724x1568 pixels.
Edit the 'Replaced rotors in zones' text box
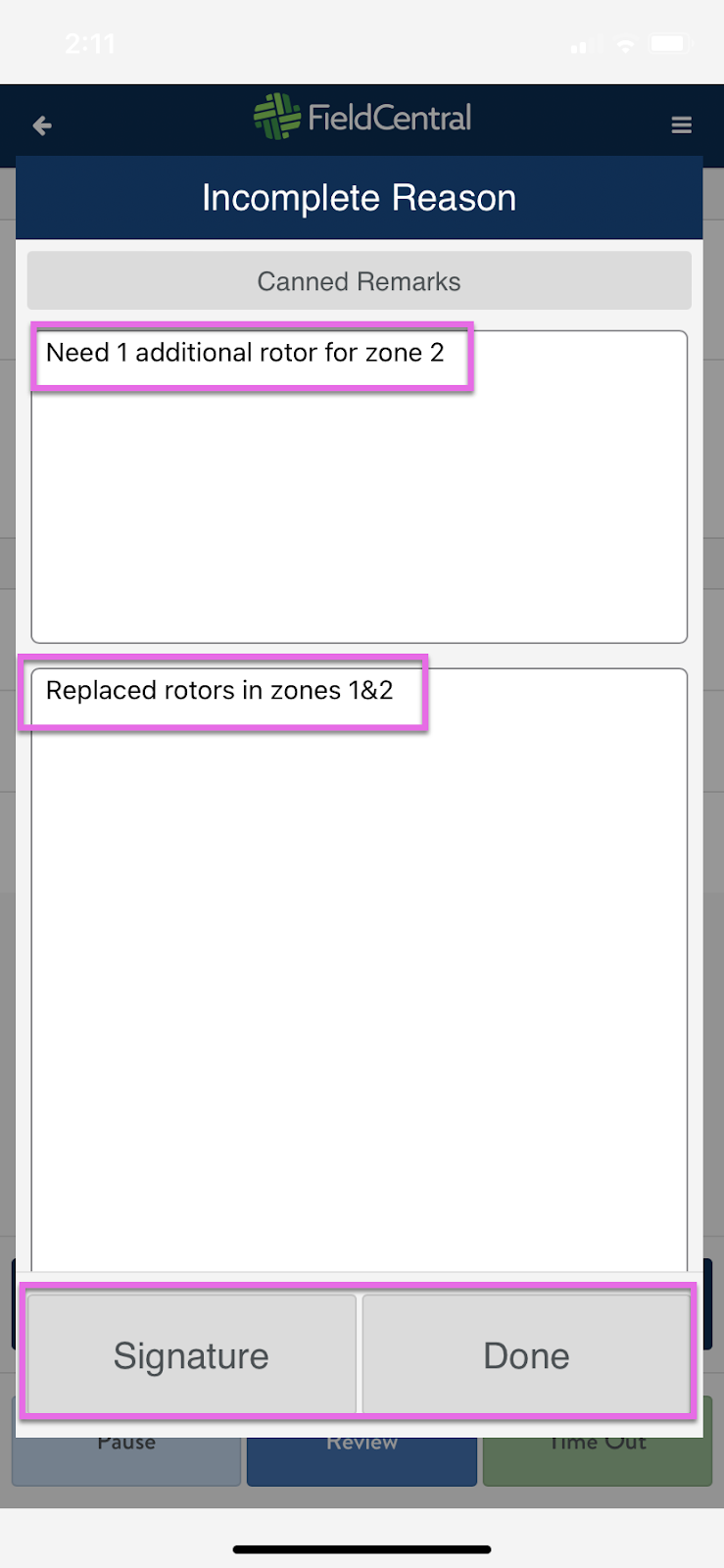(x=359, y=970)
